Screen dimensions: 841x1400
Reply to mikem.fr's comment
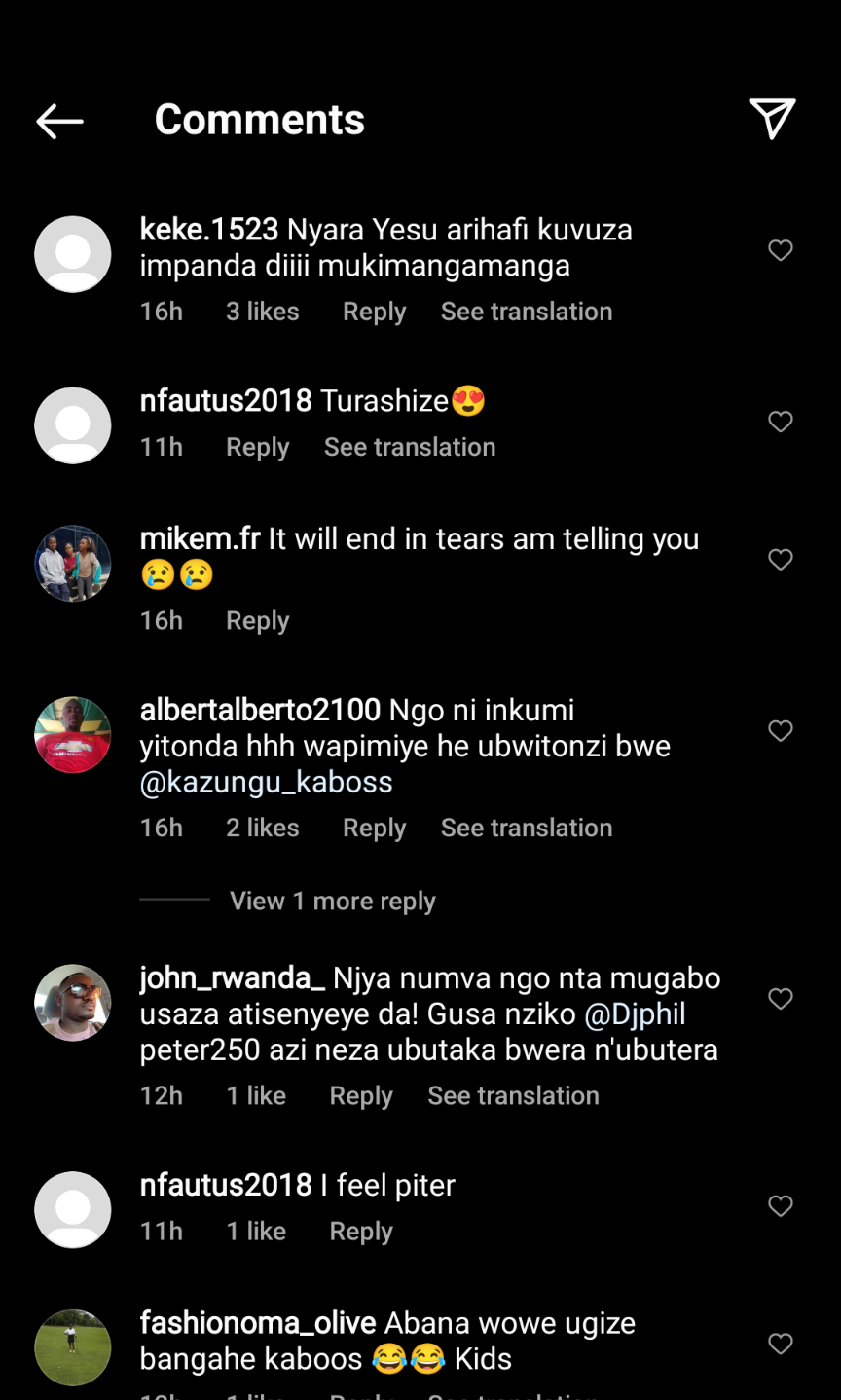257,620
